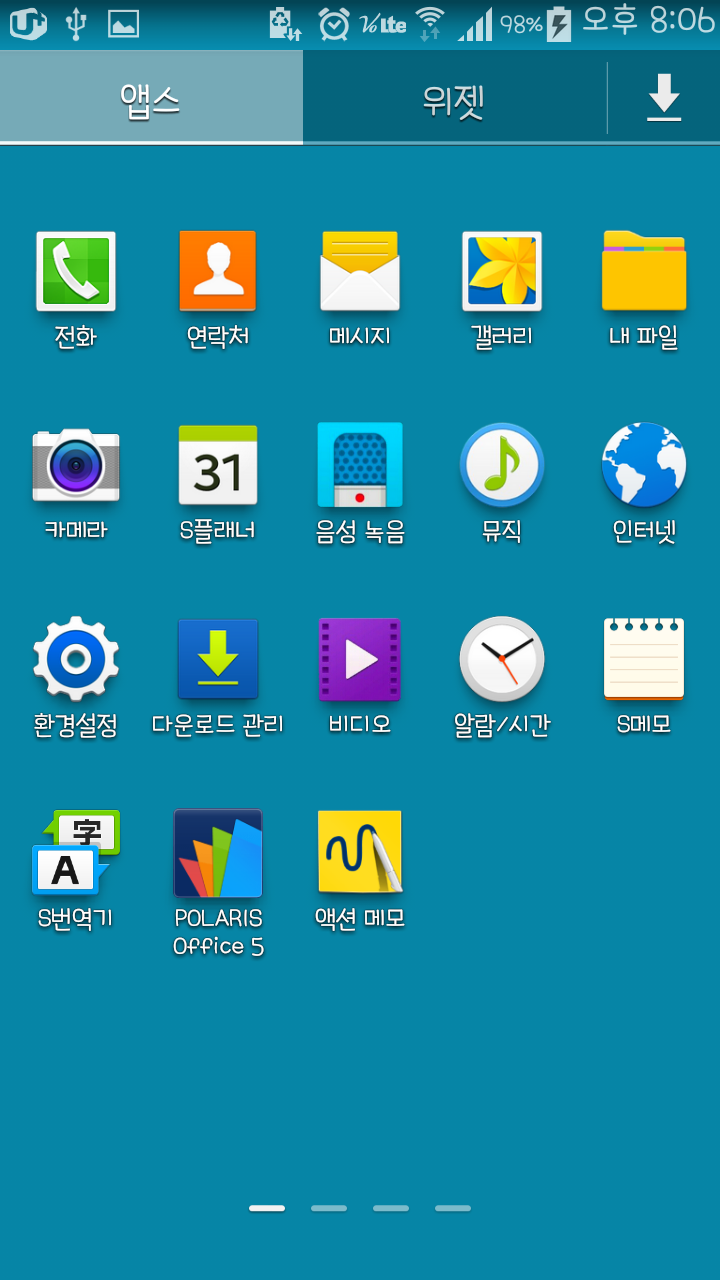Open the downloaded apps icon

coord(664,99)
